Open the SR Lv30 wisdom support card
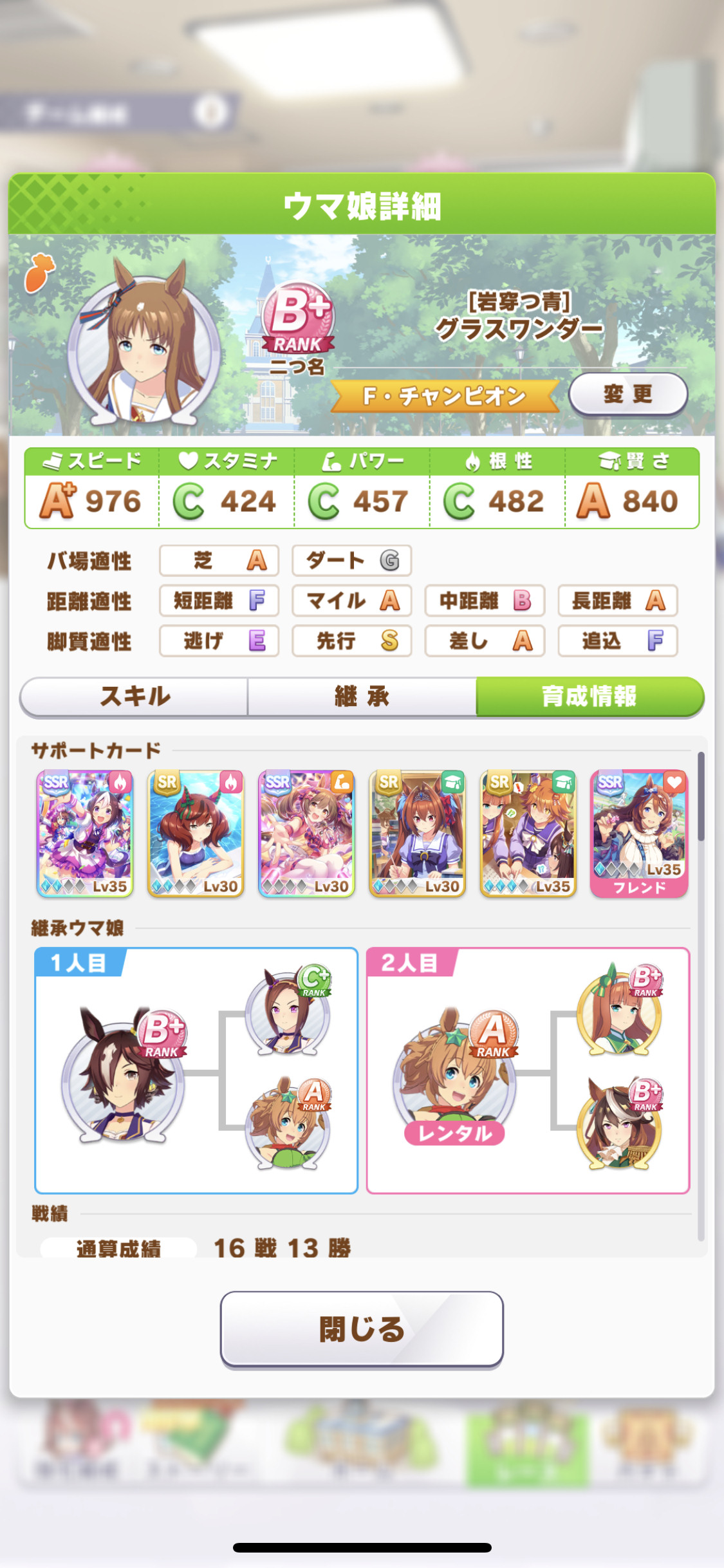 point(417,834)
